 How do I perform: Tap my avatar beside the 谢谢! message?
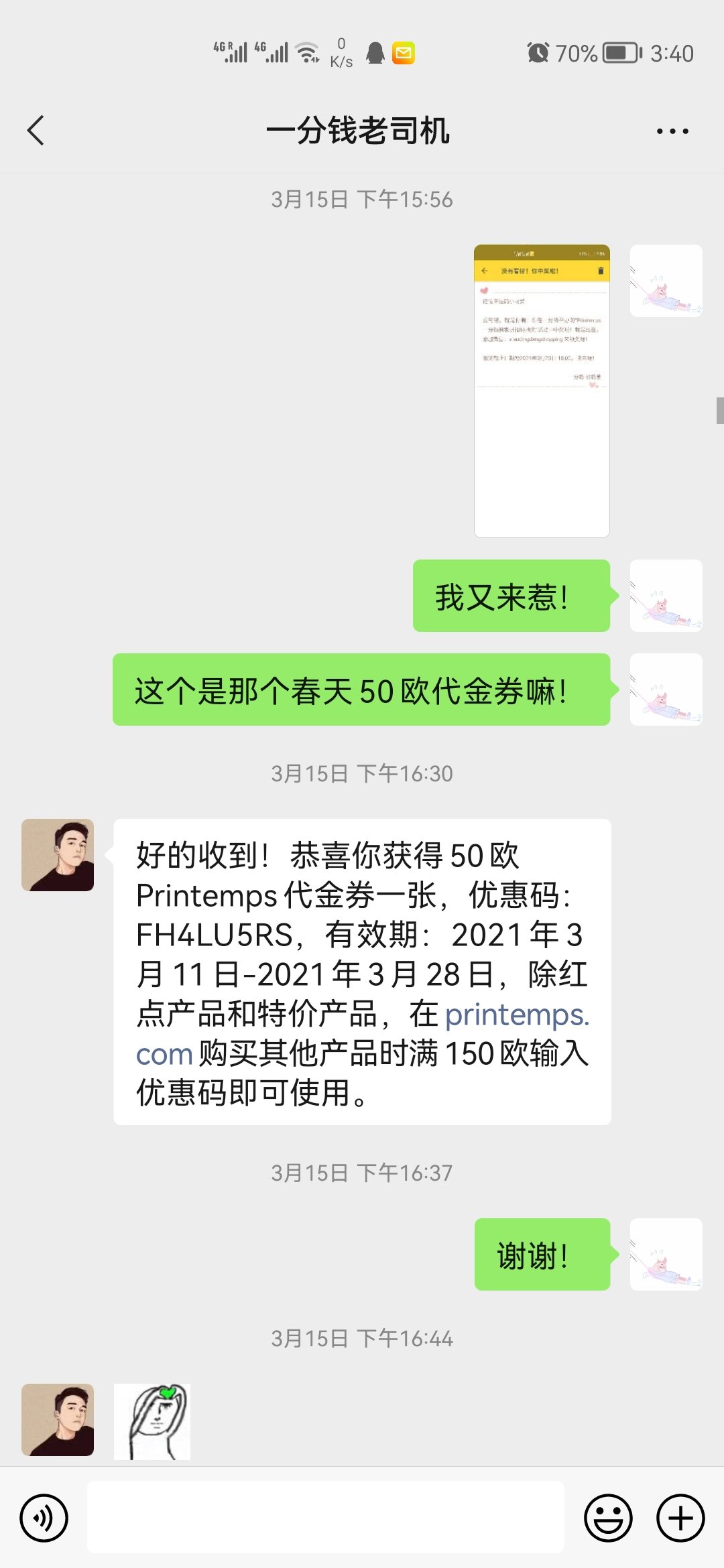(x=666, y=1254)
